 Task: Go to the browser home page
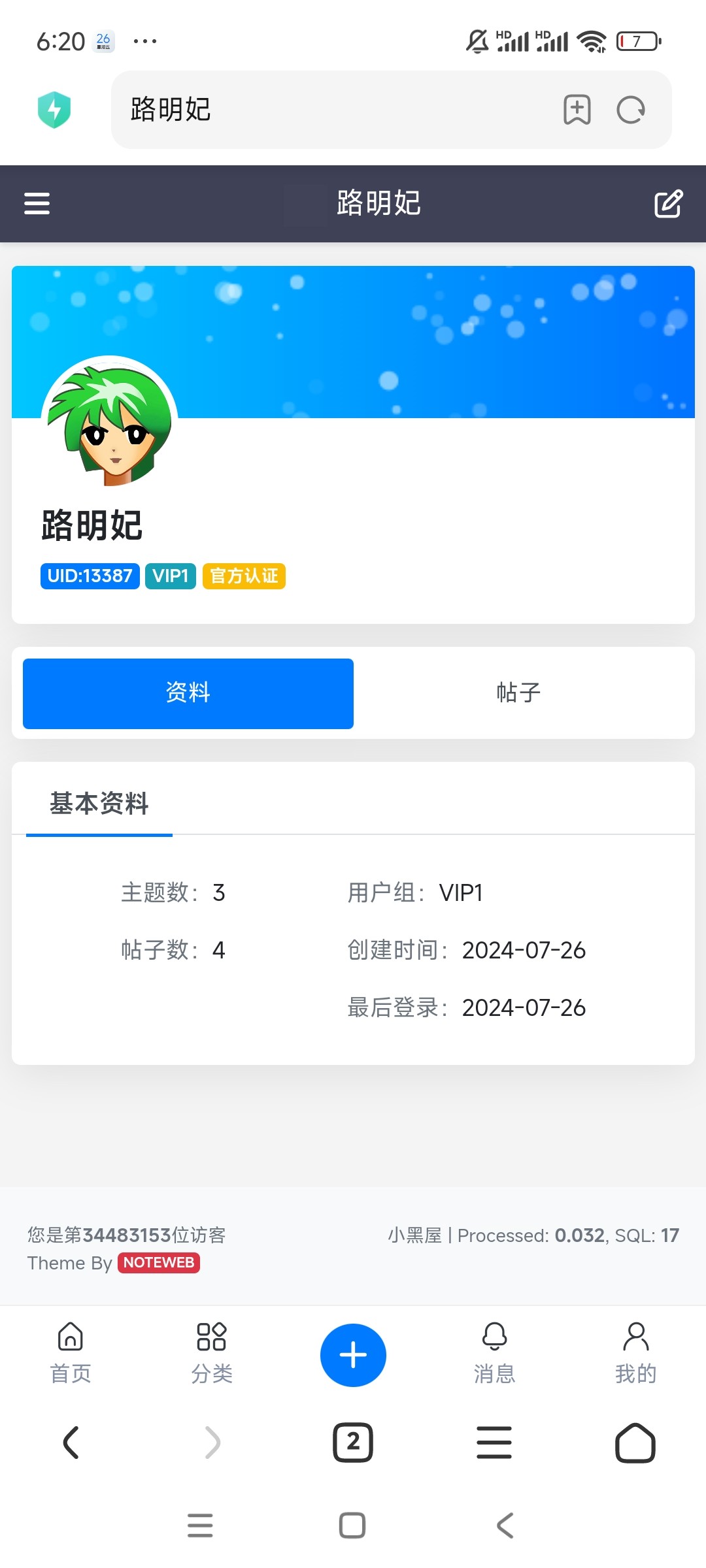point(635,1443)
